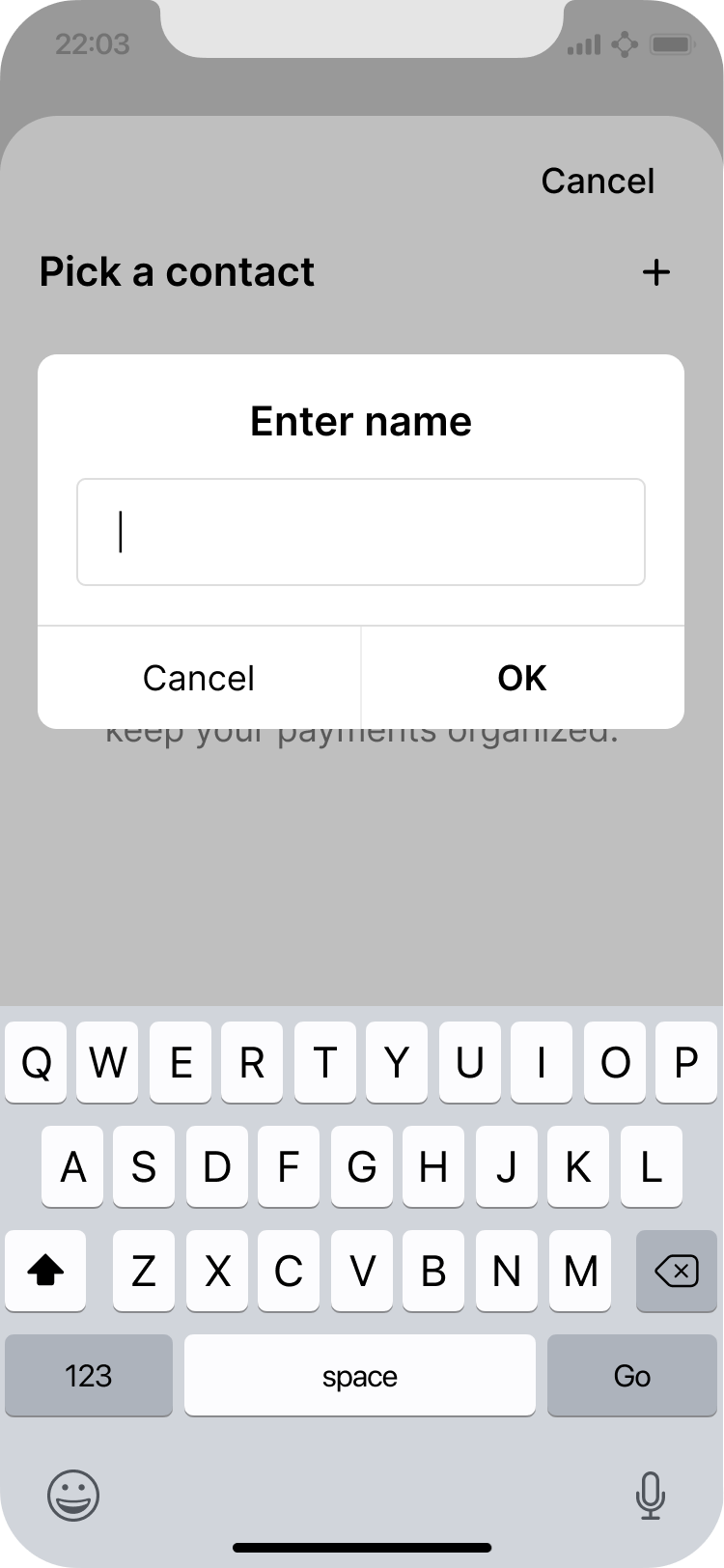Open the emoji keyboard

(x=73, y=1496)
